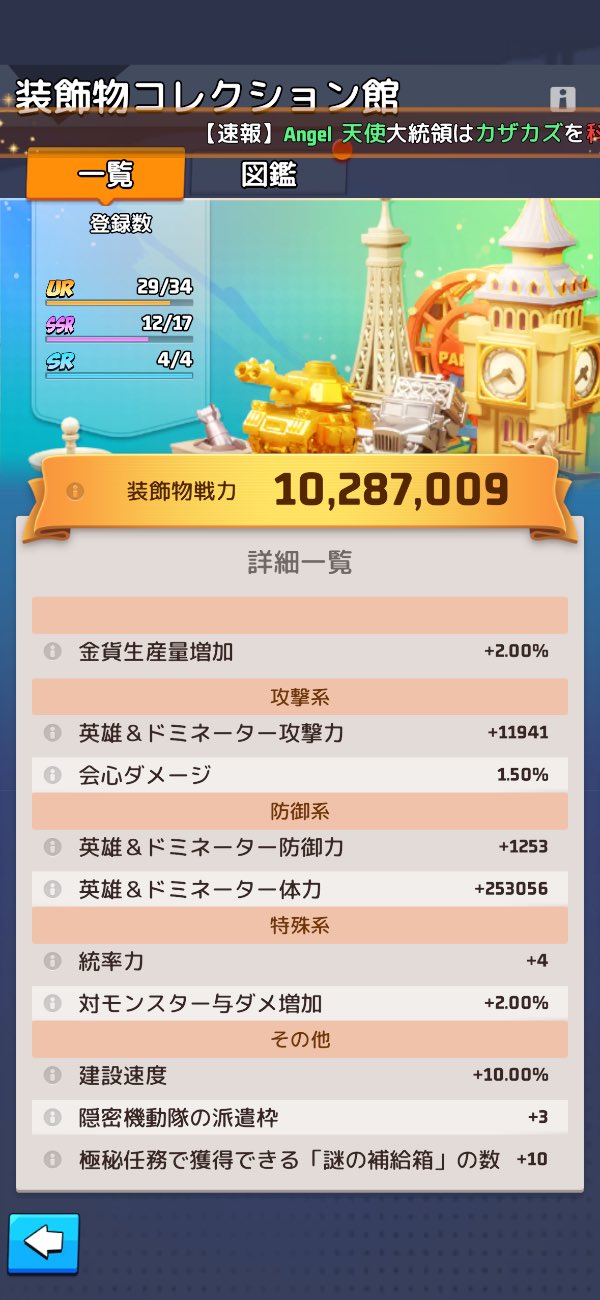View details of 英雄＆ドミネーター体力
The width and height of the screenshot is (600, 1300).
(x=53, y=888)
